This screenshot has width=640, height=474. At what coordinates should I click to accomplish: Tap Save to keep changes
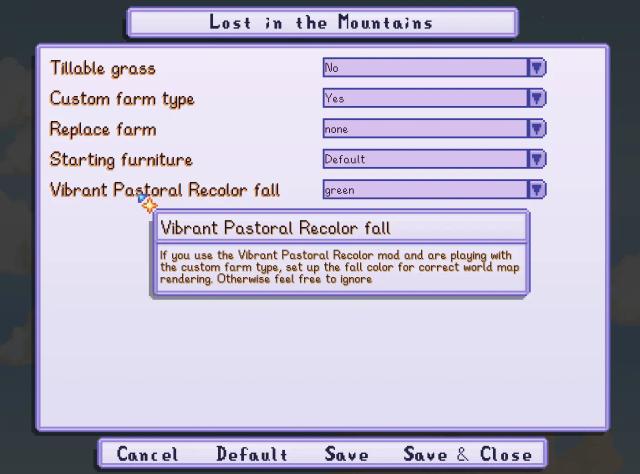tap(346, 454)
